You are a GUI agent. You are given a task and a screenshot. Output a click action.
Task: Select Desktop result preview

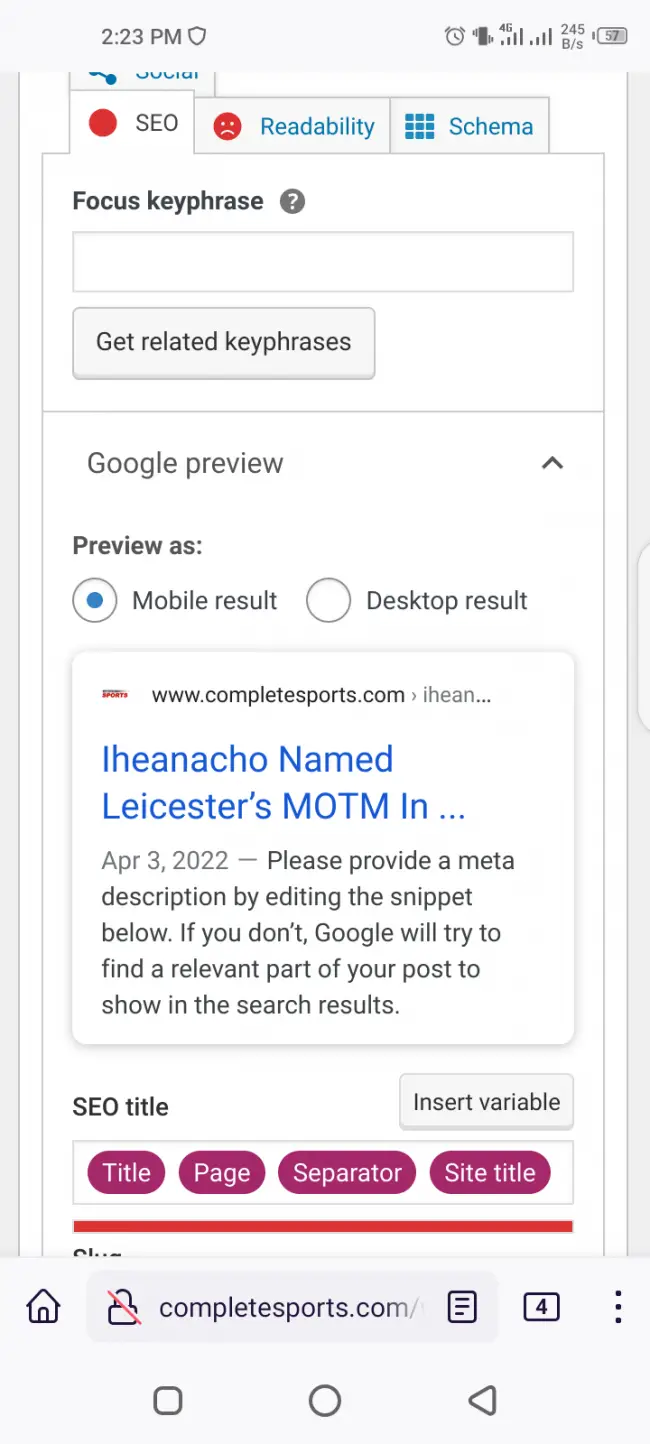[328, 601]
